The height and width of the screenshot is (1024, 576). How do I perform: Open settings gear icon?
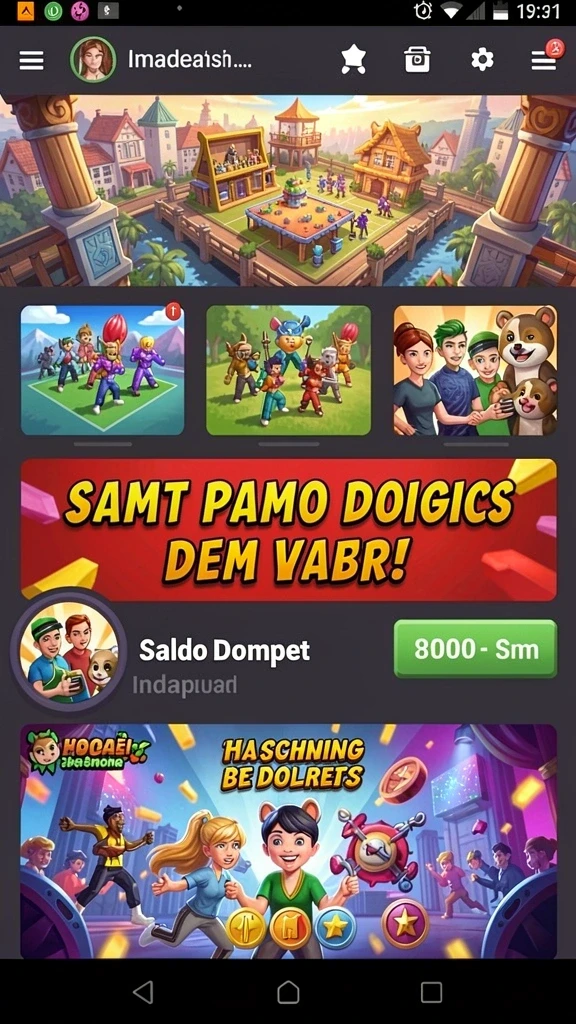(x=483, y=60)
